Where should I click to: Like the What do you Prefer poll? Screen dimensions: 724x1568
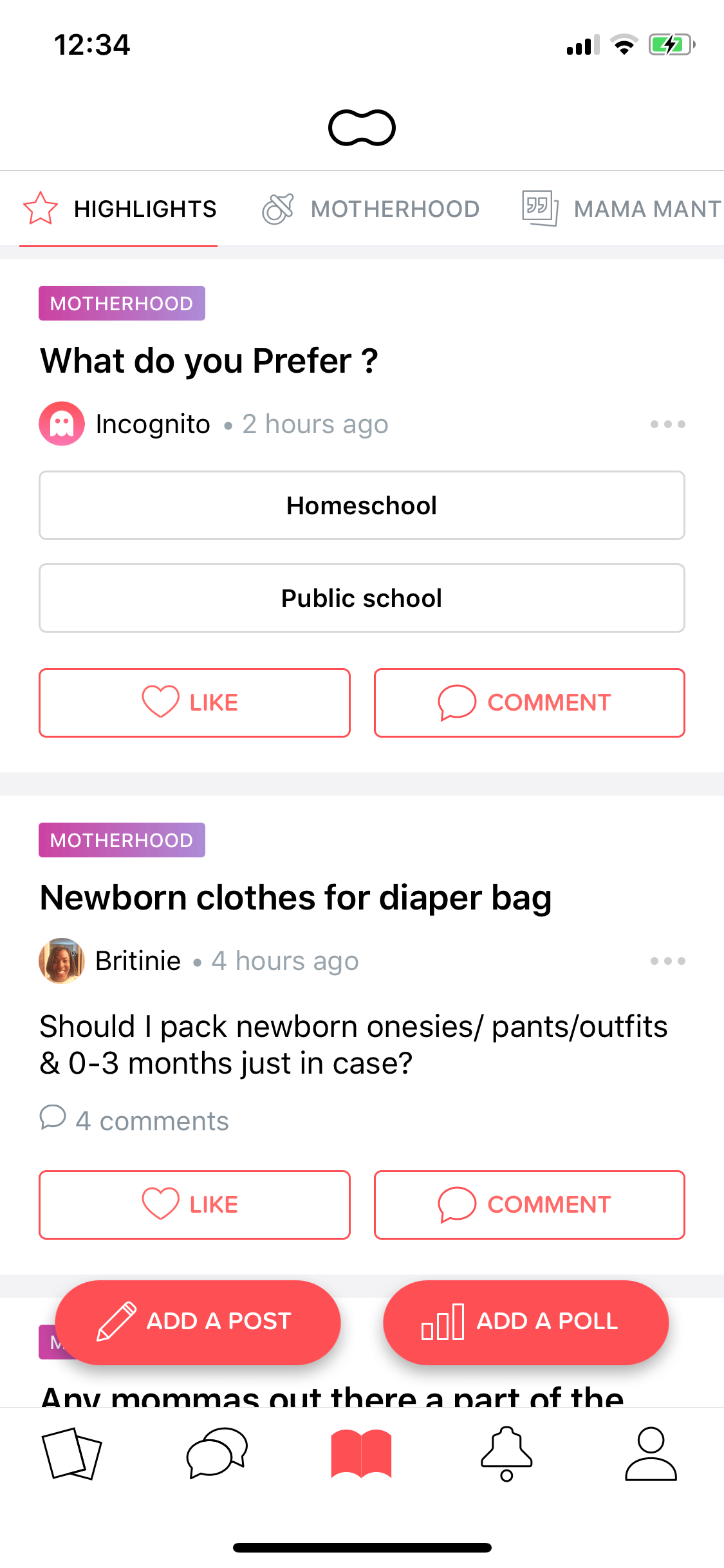194,702
